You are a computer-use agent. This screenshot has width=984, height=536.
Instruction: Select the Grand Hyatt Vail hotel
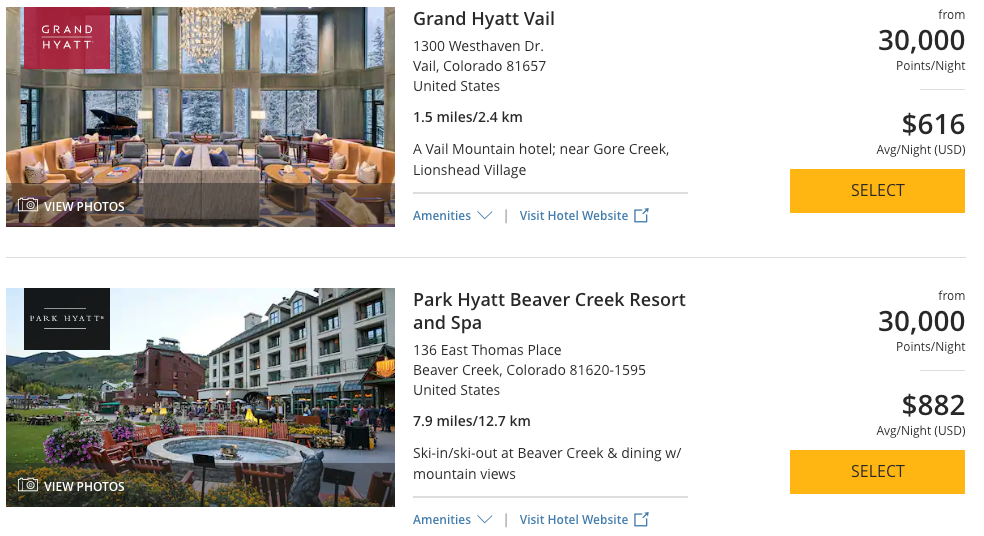pyautogui.click(x=877, y=191)
